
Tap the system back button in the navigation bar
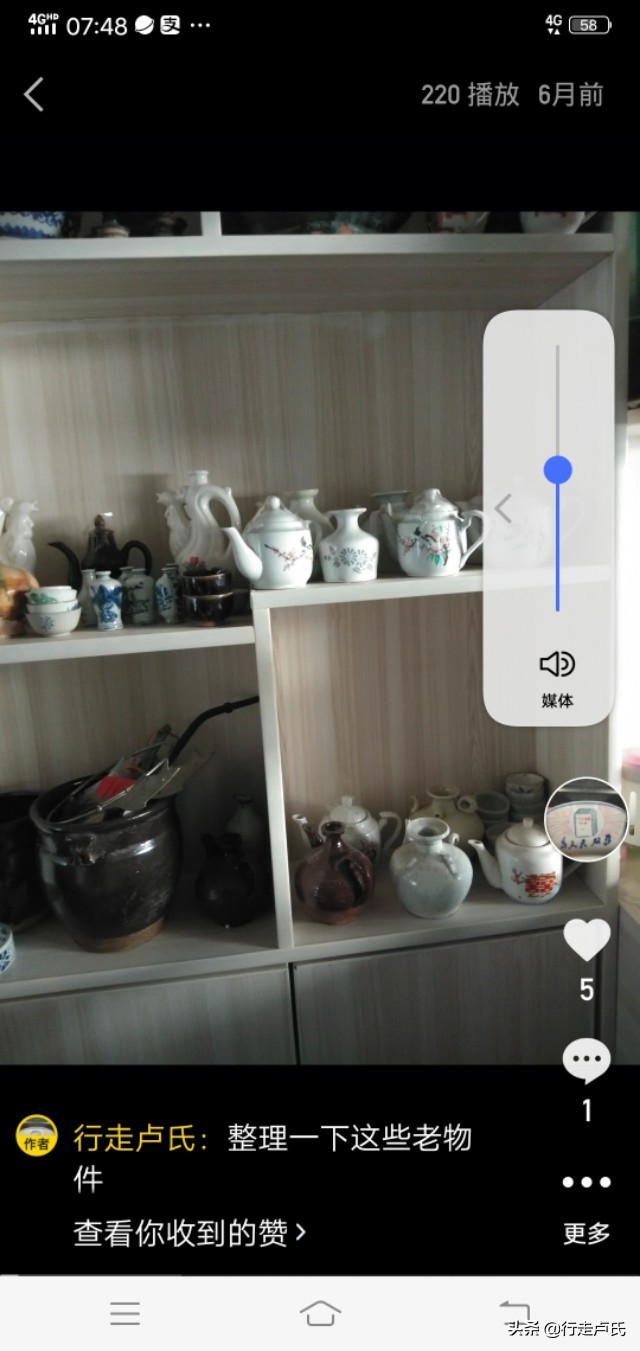[515, 1311]
